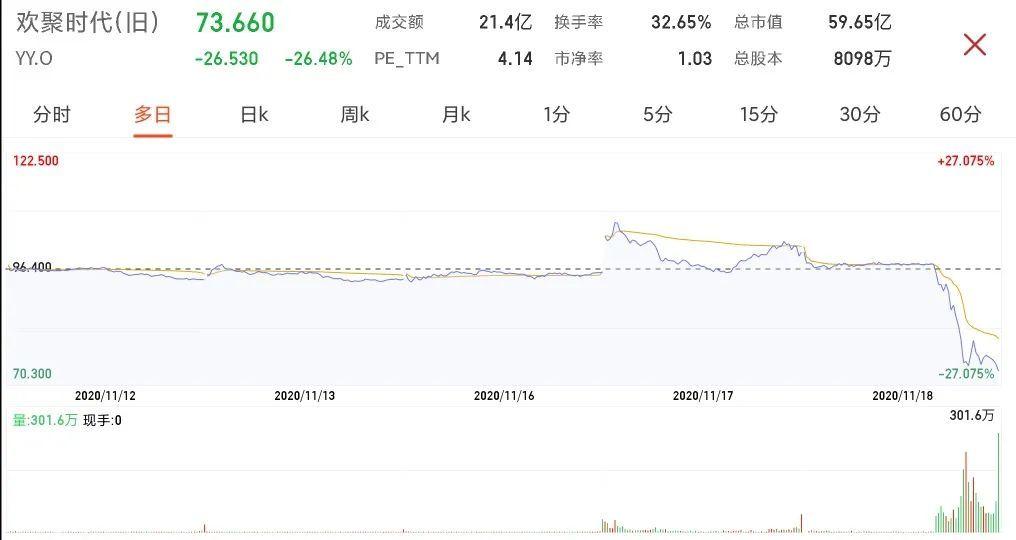Show the 月k monthly chart
This screenshot has height=540, width=1016.
point(456,114)
